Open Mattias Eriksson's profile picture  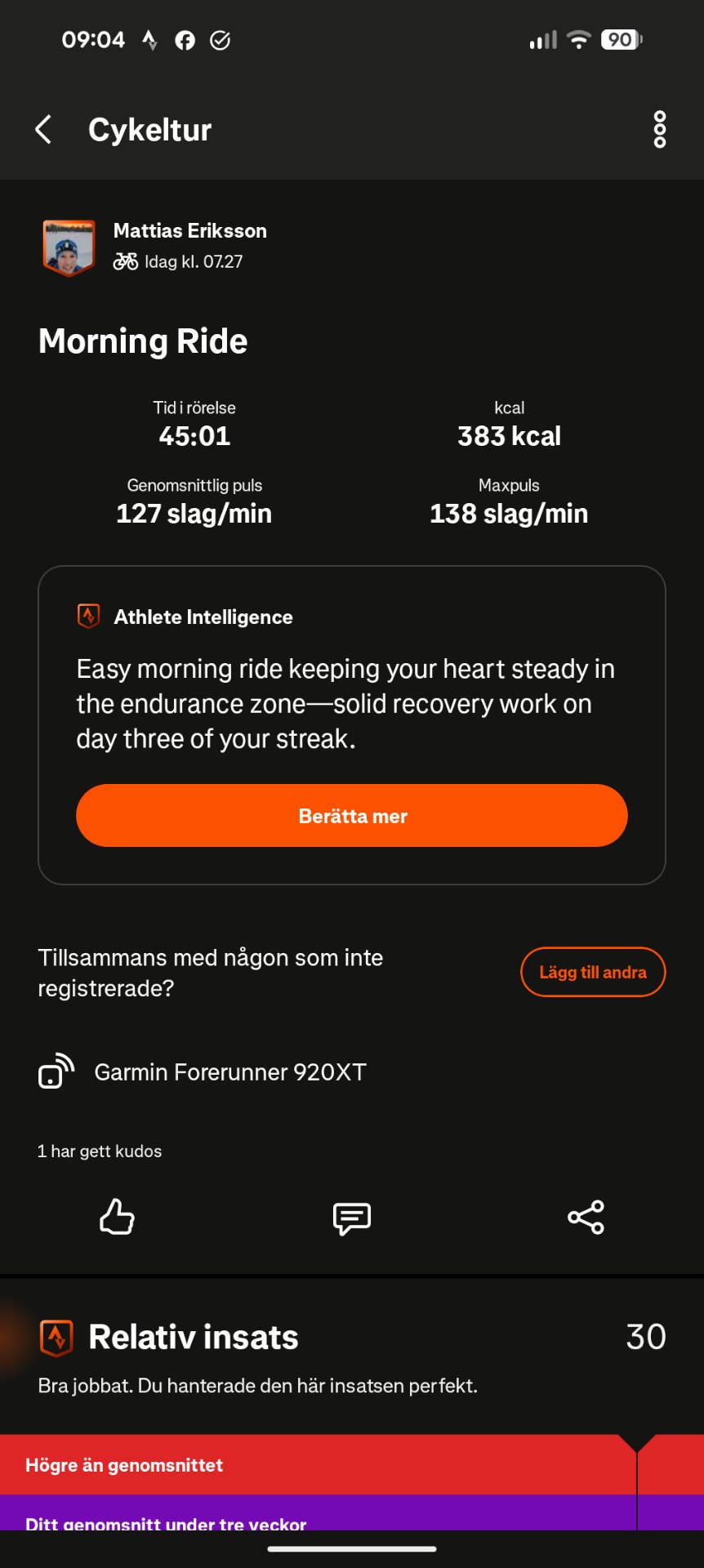[69, 247]
